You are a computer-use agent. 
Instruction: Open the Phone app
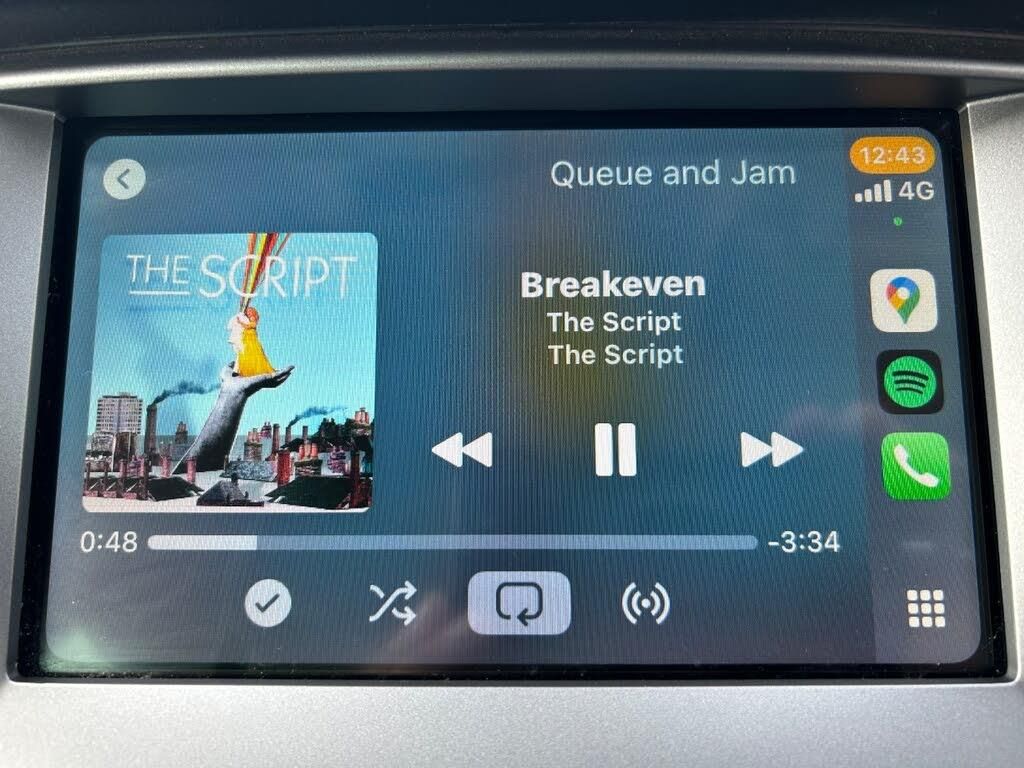[x=915, y=466]
